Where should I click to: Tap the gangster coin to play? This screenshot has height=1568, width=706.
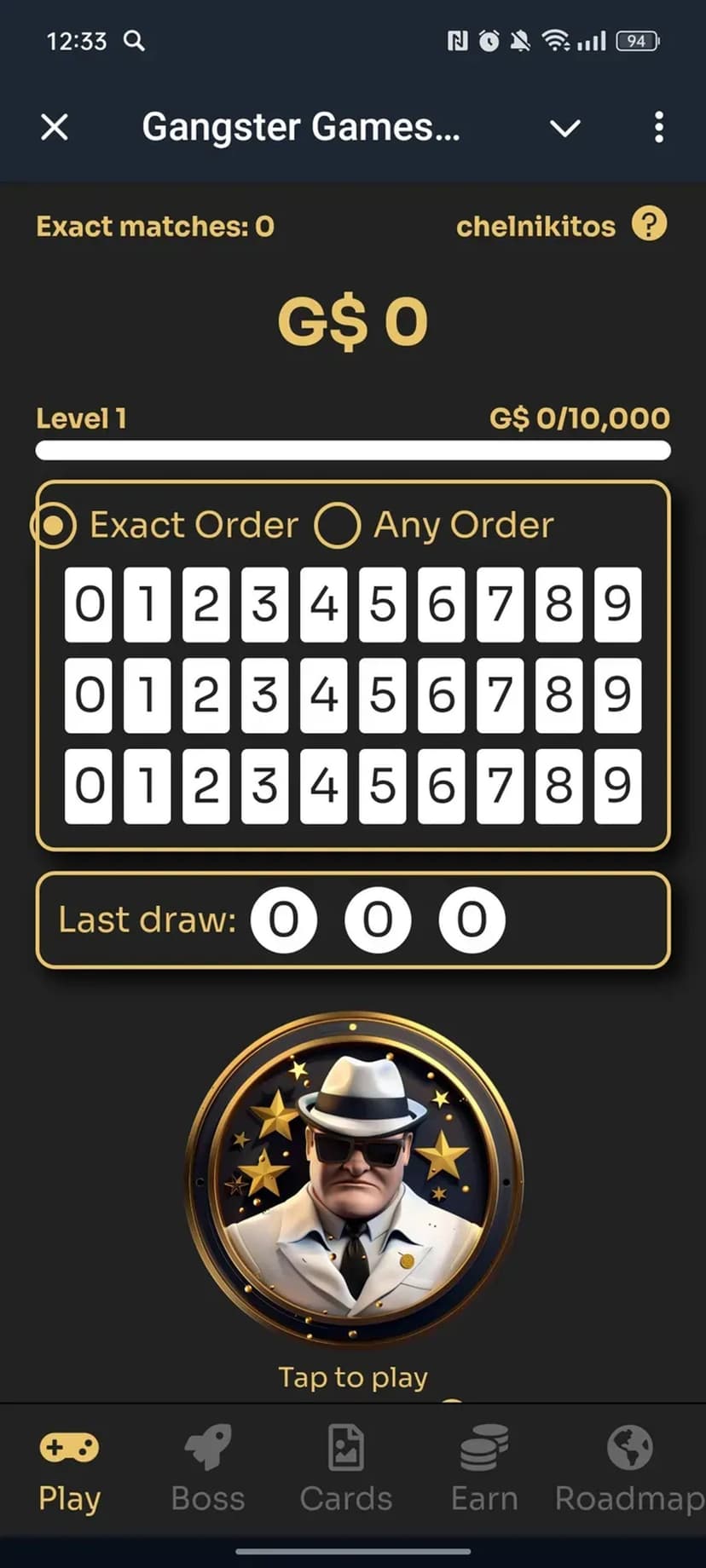353,1179
